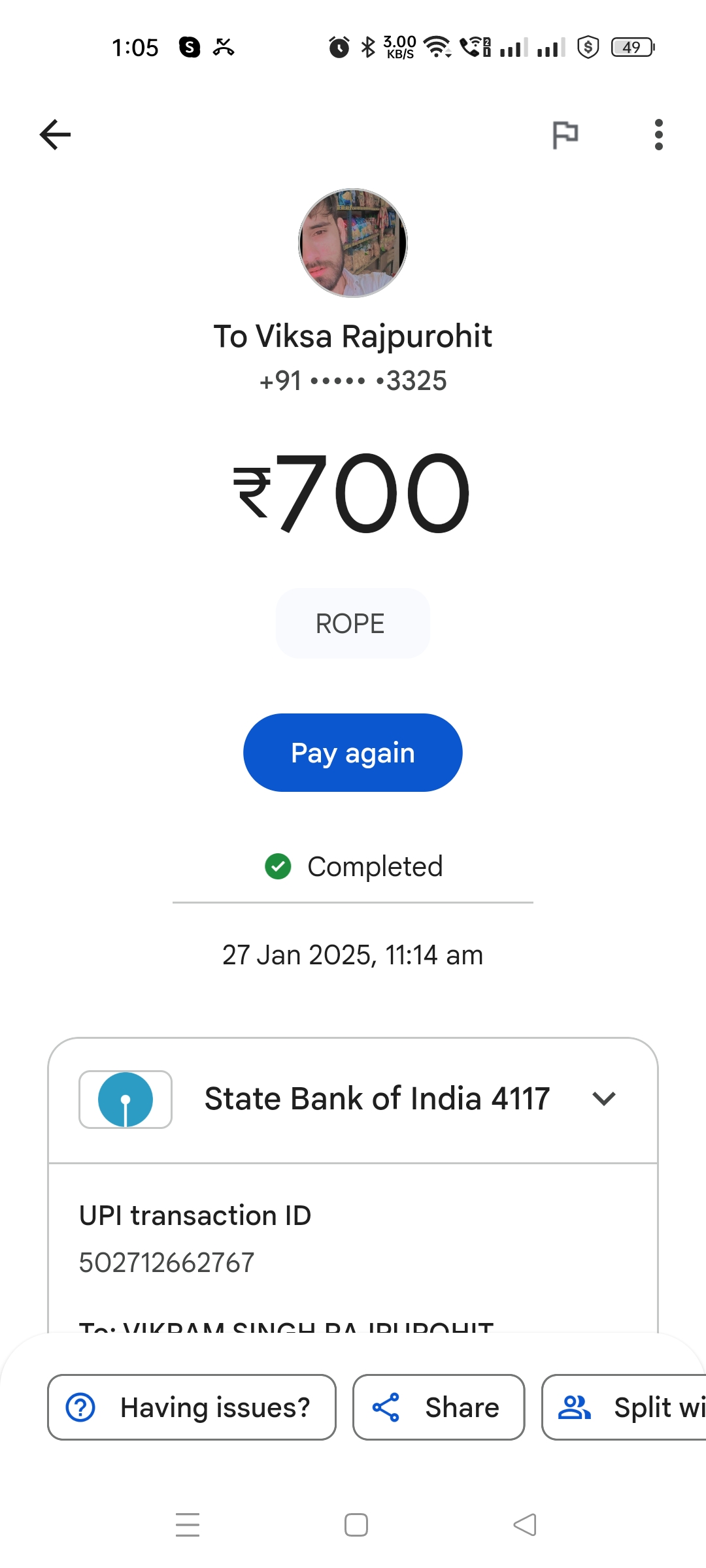Expand the State Bank of India 4117 details

coord(353,1100)
